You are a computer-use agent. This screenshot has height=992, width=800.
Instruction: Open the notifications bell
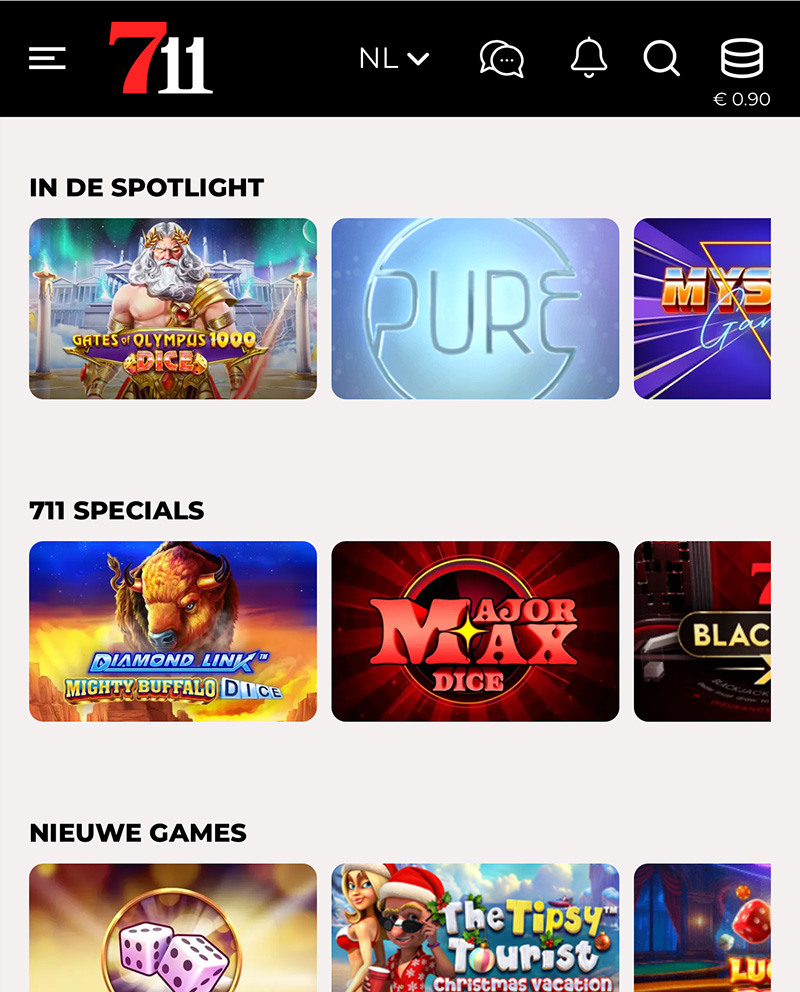(x=589, y=58)
